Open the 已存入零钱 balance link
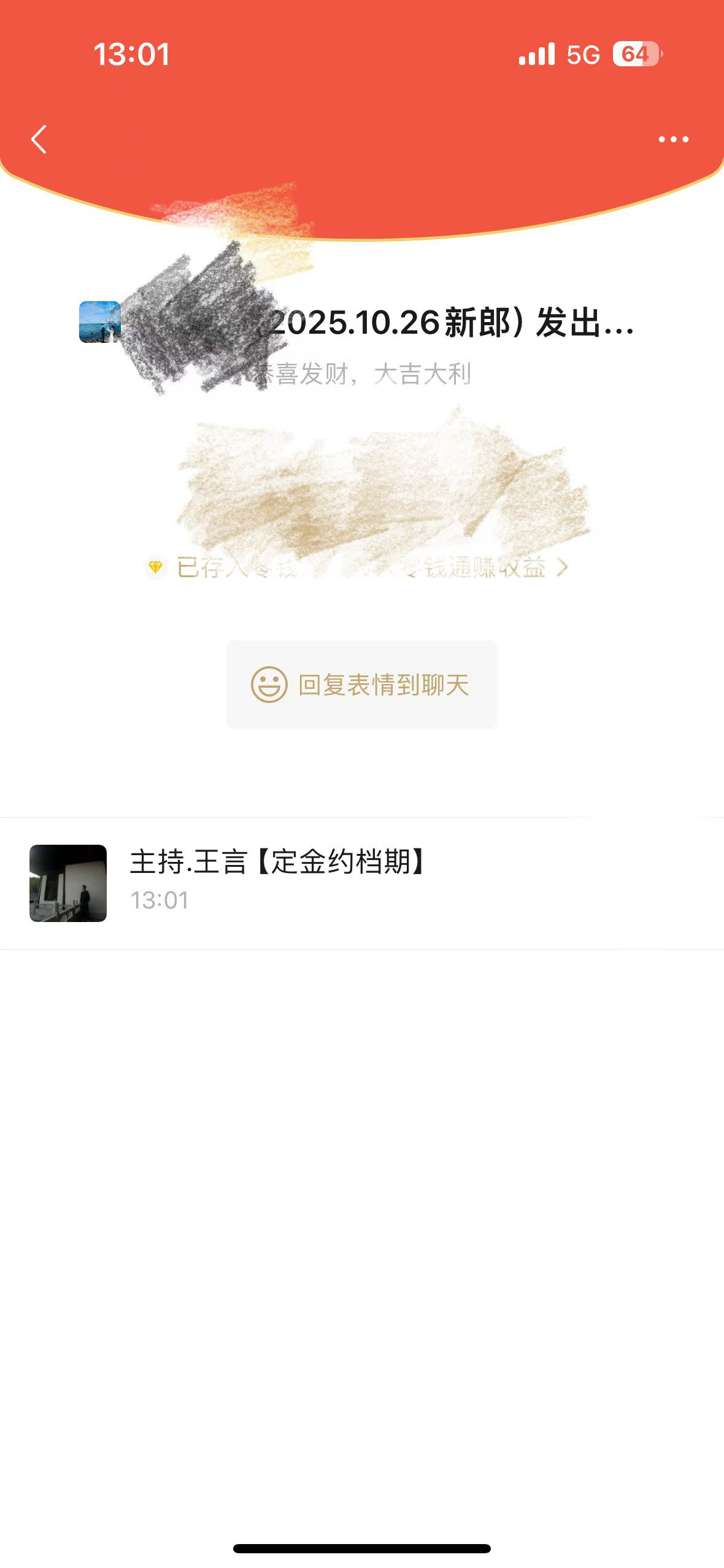This screenshot has width=724, height=1568. click(x=357, y=567)
